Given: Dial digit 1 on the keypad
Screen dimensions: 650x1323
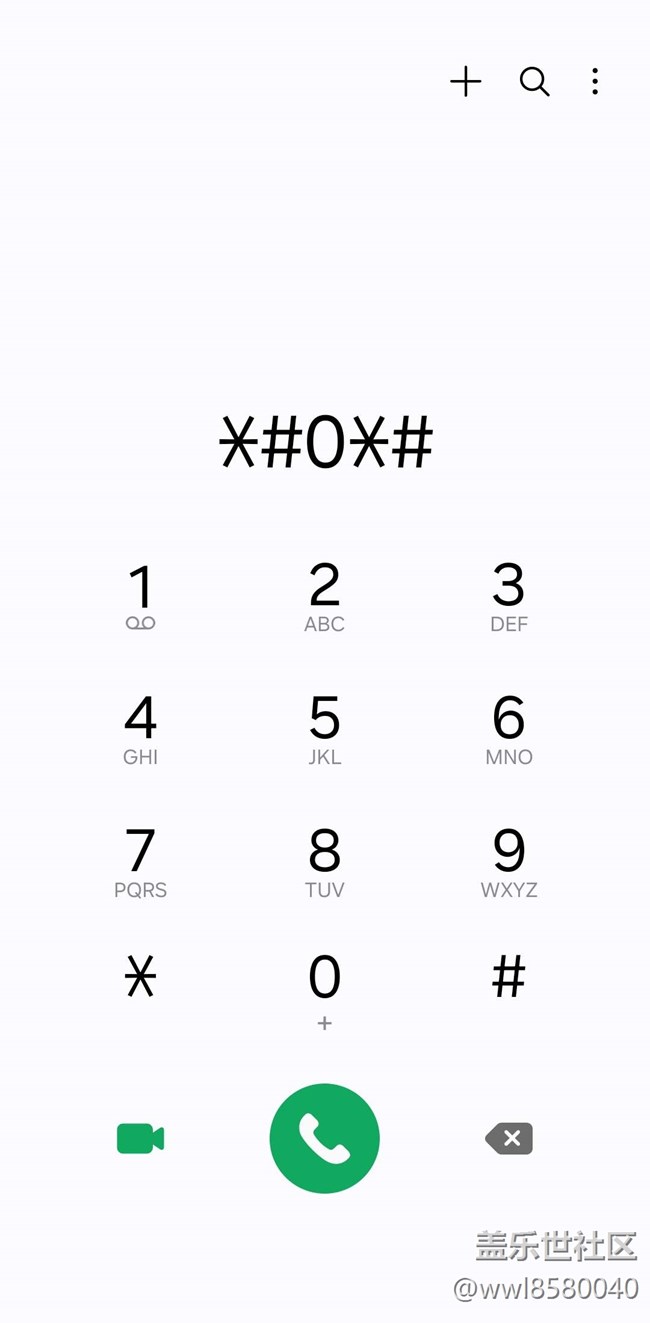Looking at the screenshot, I should coord(141,597).
